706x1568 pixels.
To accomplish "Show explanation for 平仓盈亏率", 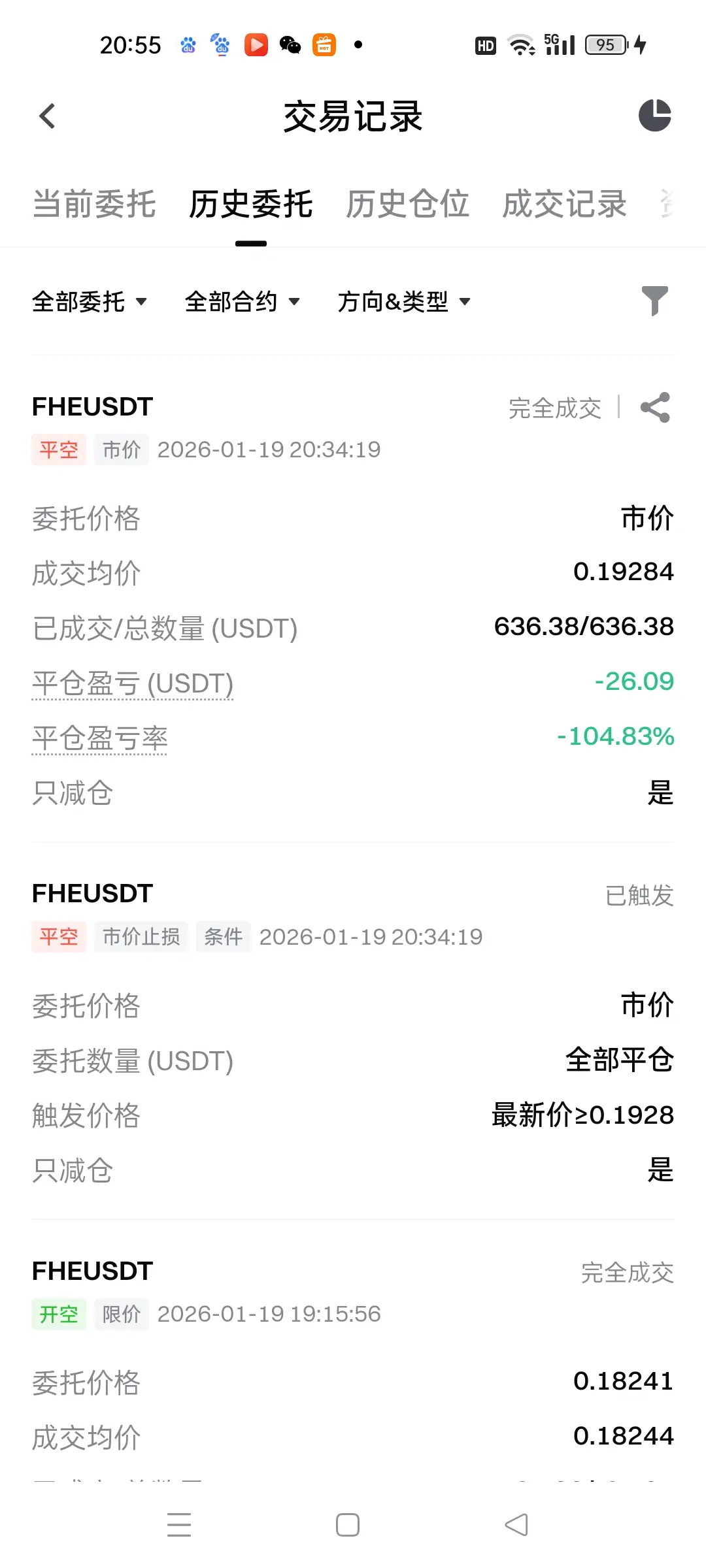I will (100, 738).
